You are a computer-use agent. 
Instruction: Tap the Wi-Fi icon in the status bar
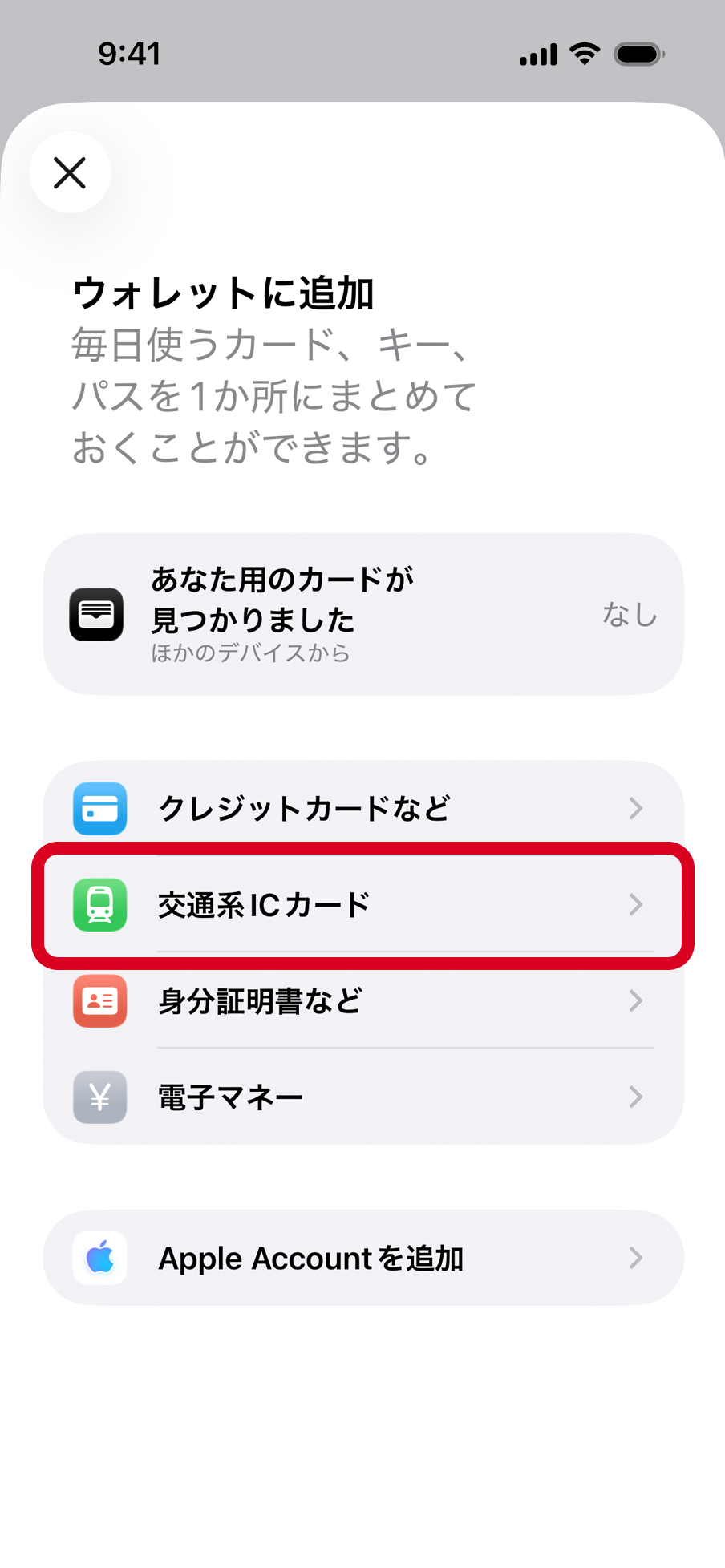click(x=585, y=54)
